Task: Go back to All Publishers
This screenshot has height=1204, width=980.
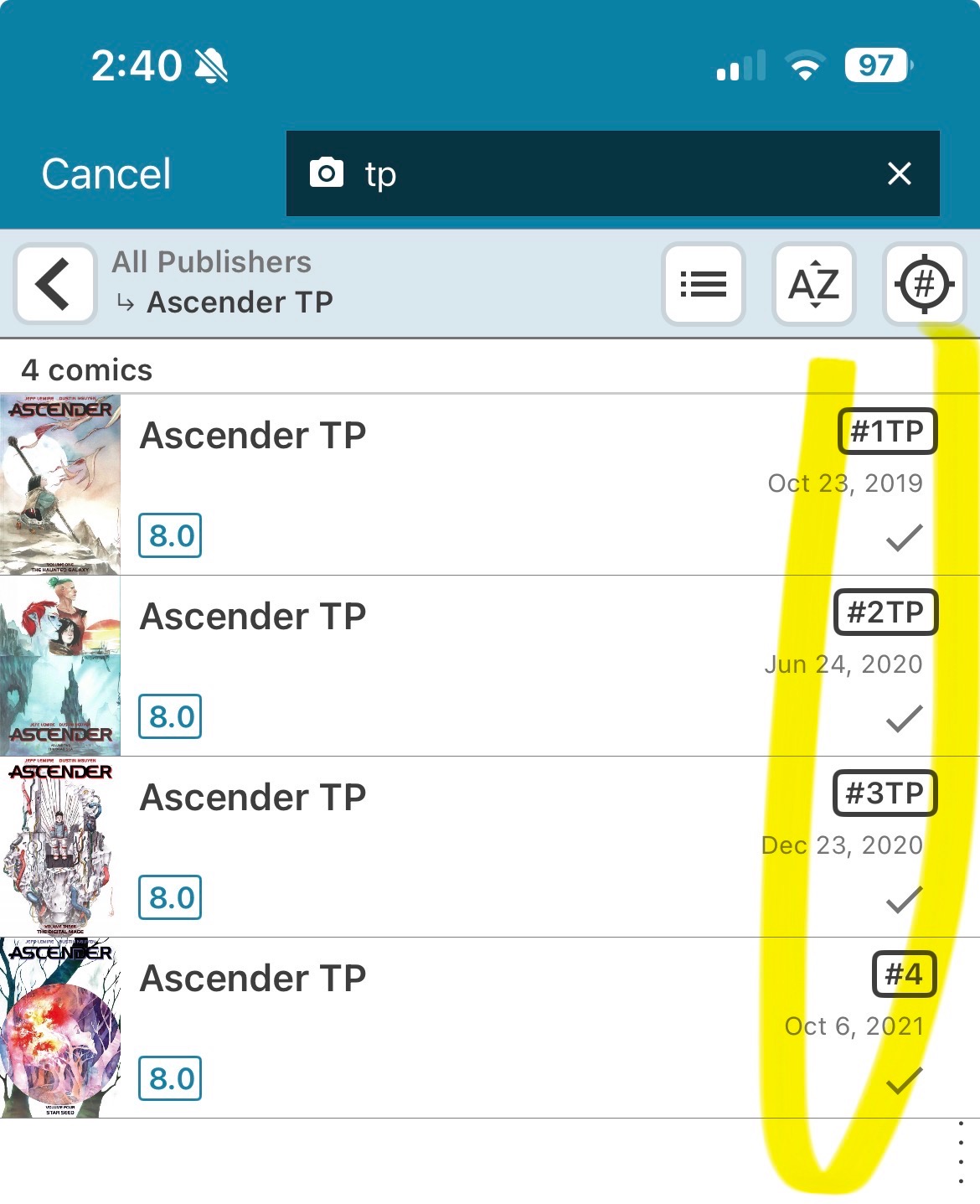Action: 54,284
